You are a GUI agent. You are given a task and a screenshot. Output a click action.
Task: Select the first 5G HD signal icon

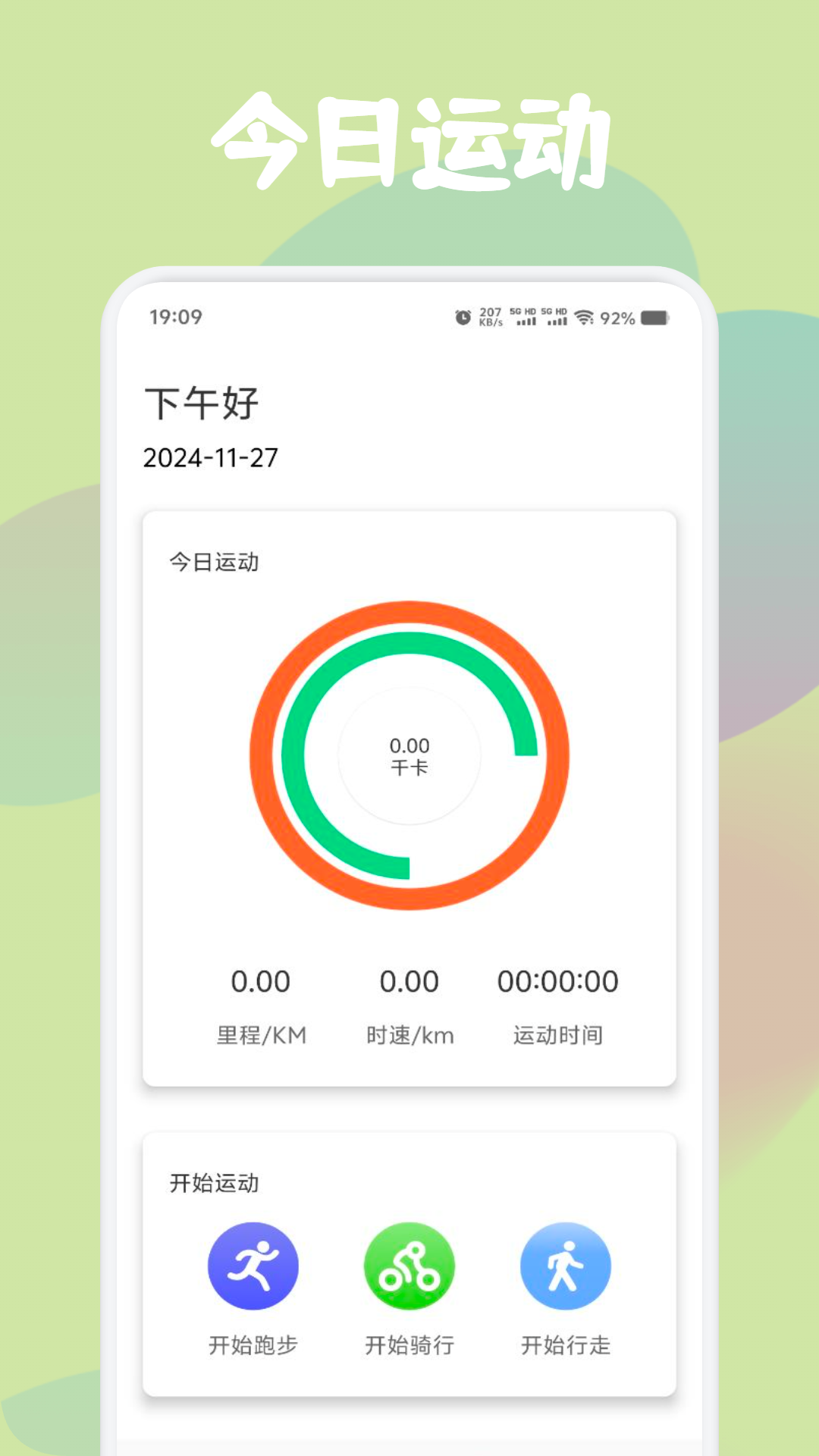point(525,317)
